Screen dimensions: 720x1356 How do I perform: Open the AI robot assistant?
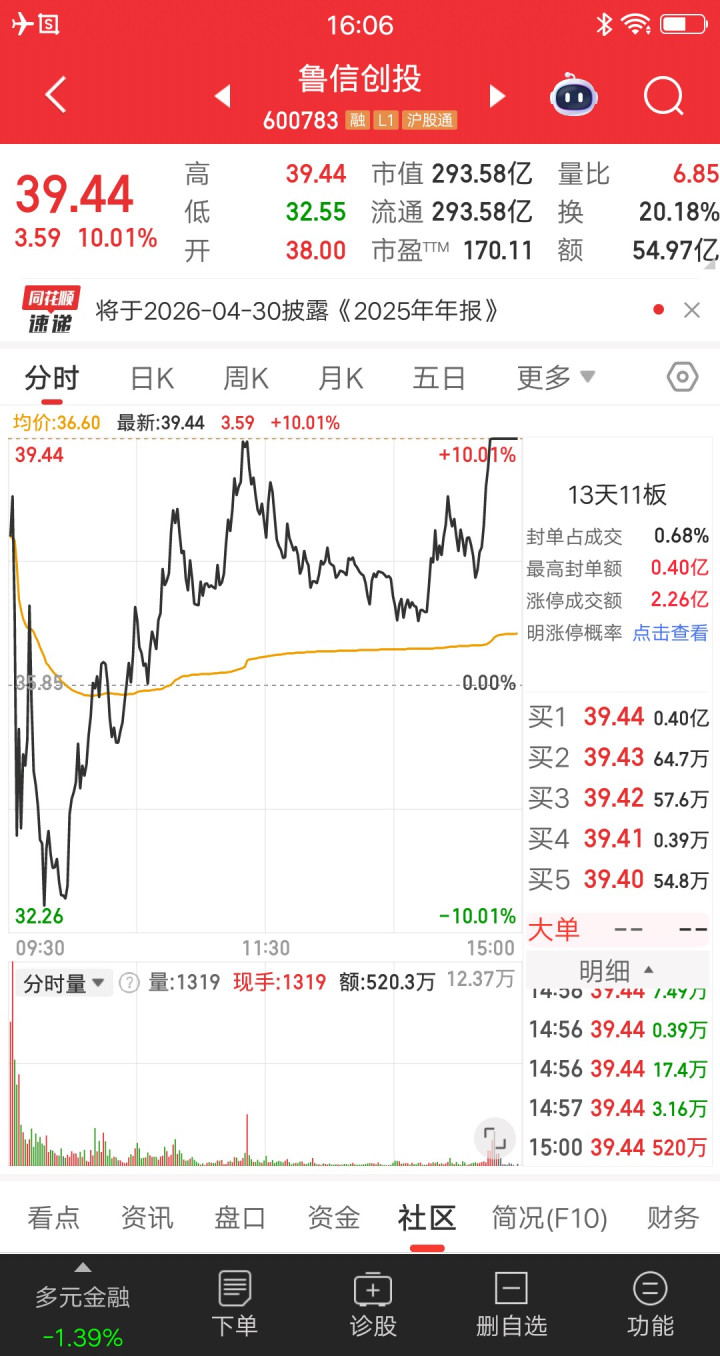(x=574, y=97)
